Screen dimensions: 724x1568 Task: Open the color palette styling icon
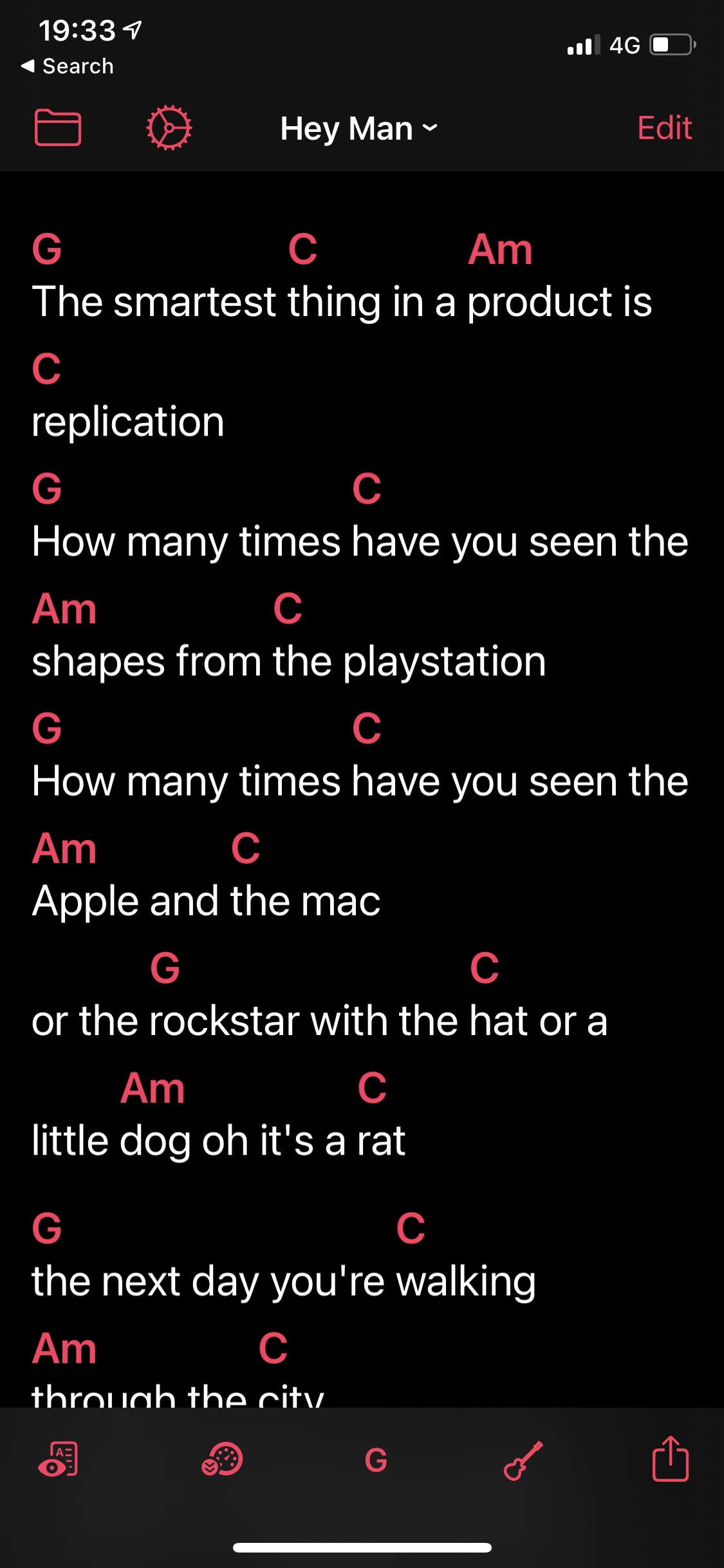pyautogui.click(x=222, y=1459)
